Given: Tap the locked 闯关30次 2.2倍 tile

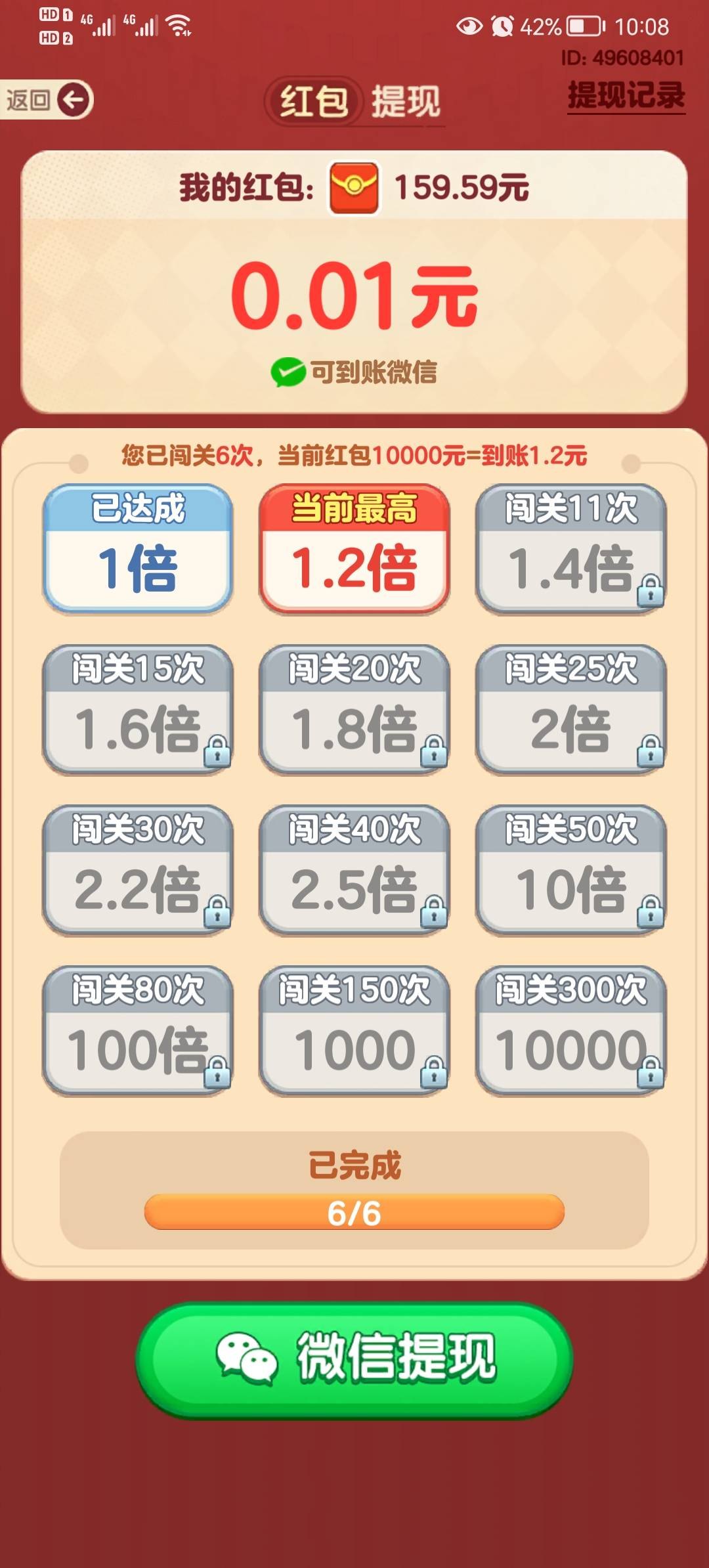Looking at the screenshot, I should (x=138, y=870).
